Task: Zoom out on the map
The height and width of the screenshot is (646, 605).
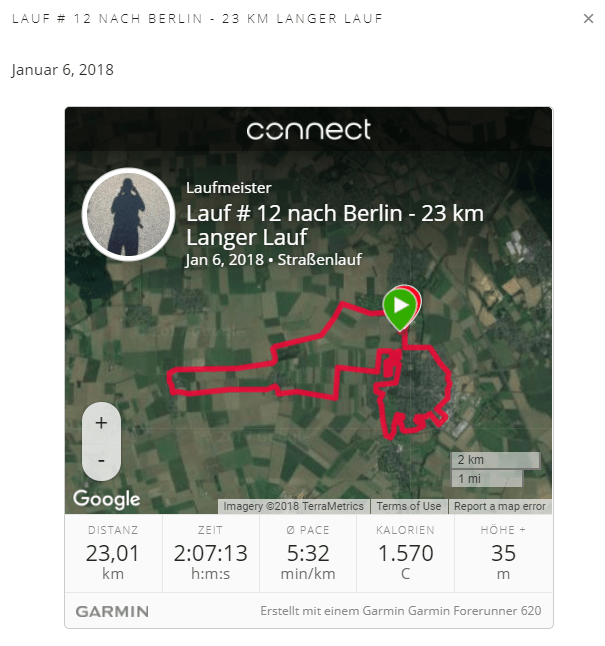Action: pos(101,460)
